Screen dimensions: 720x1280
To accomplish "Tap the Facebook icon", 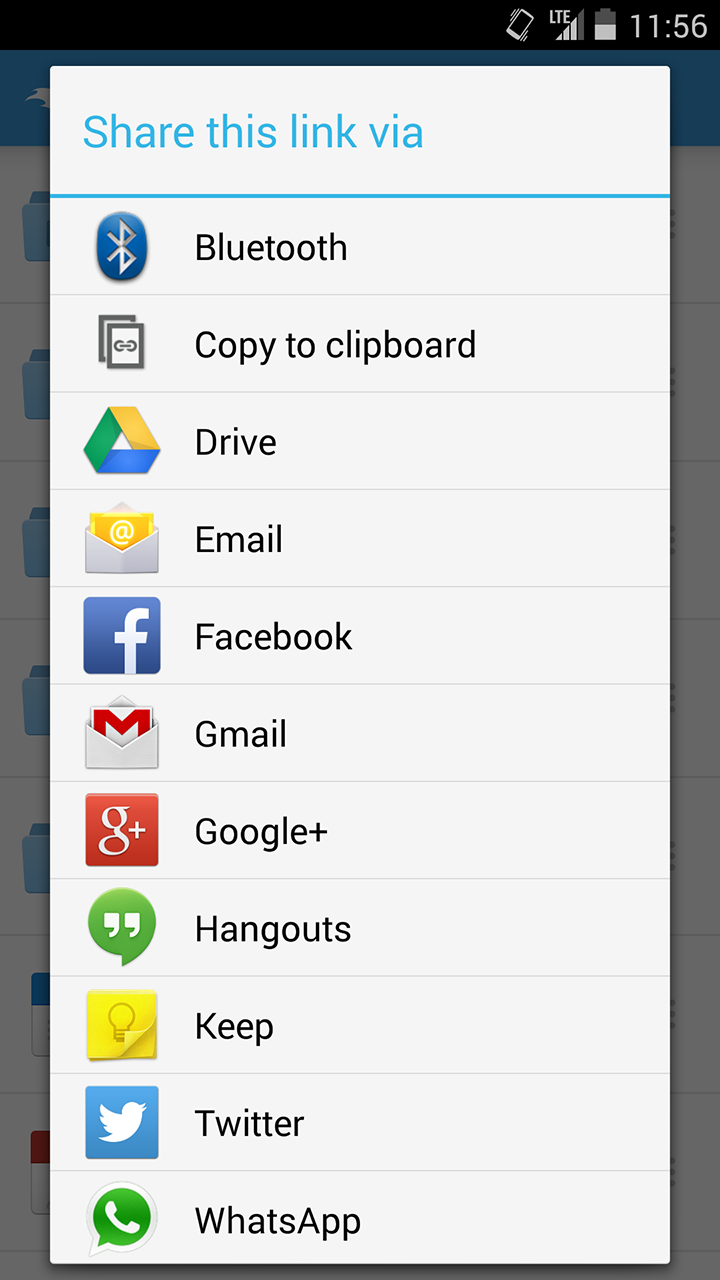I will tap(121, 636).
